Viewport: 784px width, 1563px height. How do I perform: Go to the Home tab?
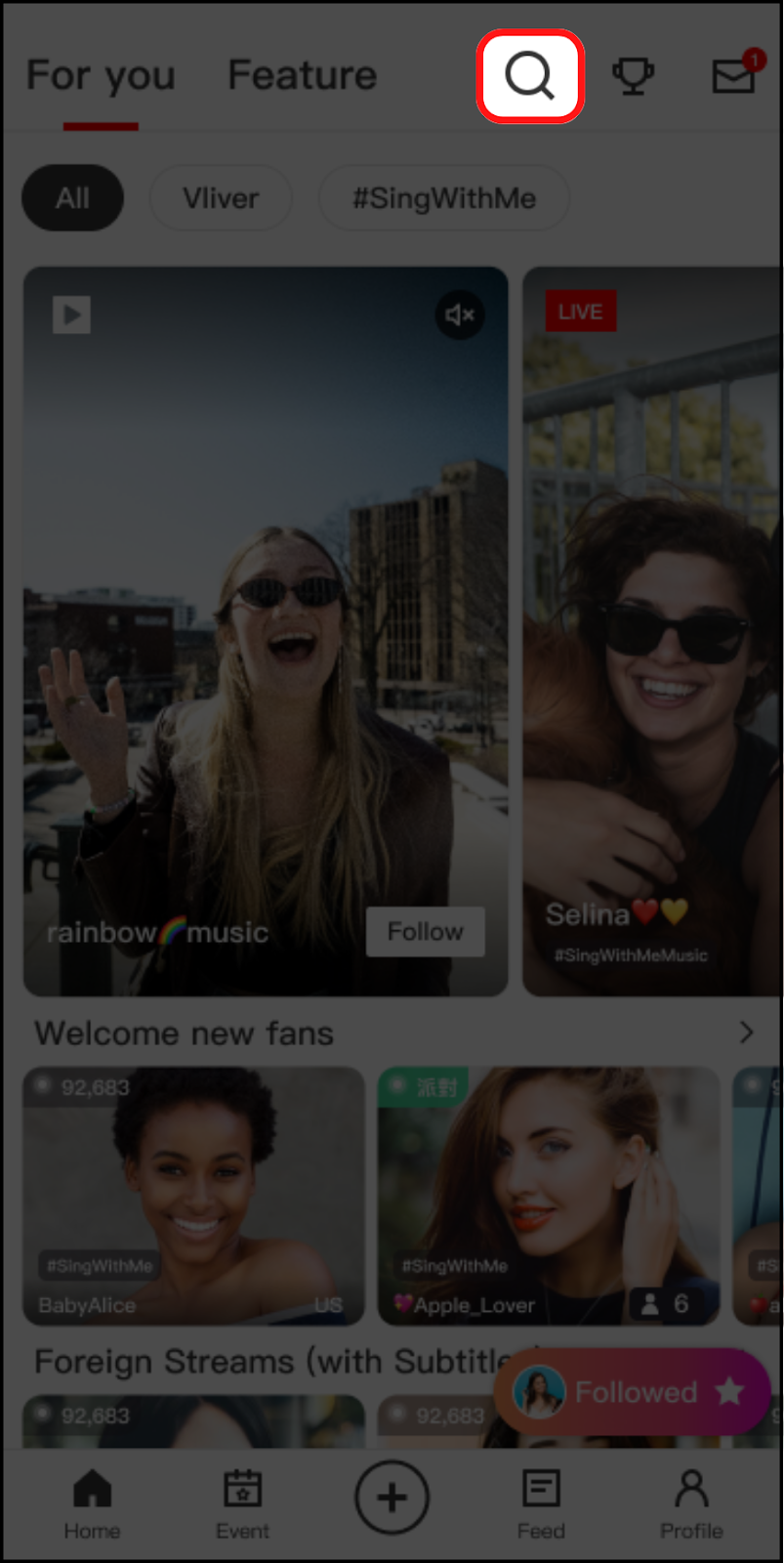(x=92, y=1504)
